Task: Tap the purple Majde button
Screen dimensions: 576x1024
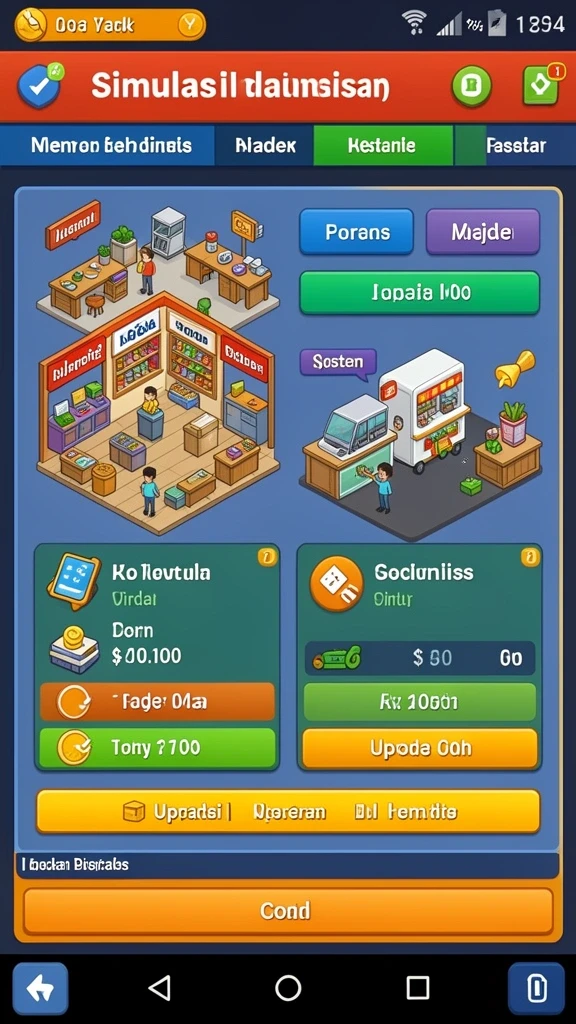Action: point(483,232)
